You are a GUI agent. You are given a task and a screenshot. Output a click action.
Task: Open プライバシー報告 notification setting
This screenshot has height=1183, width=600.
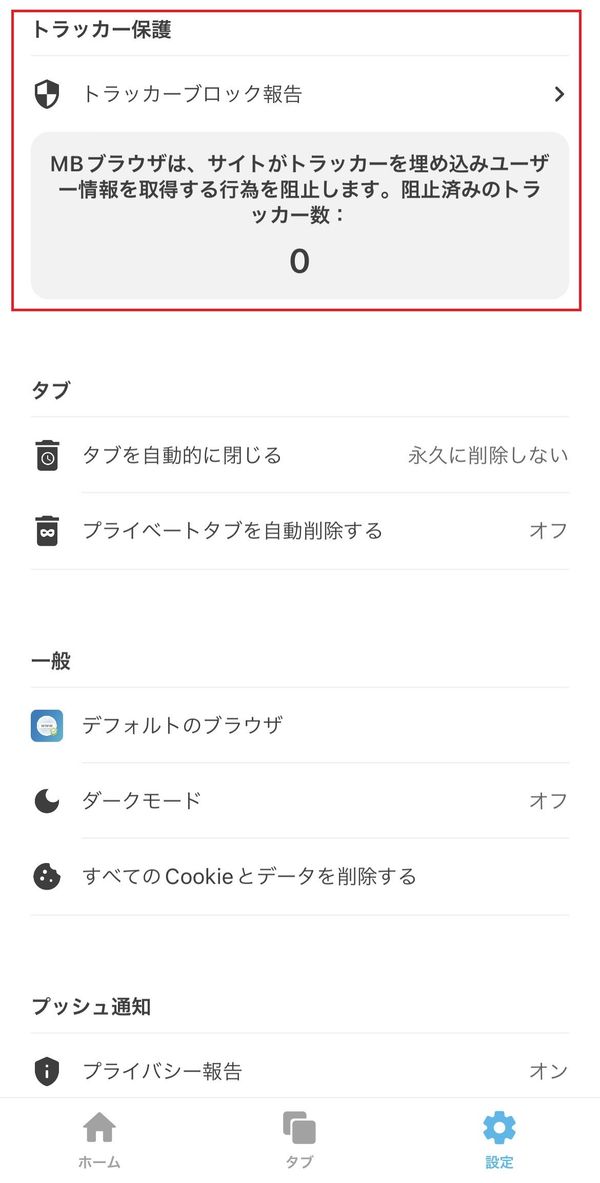point(300,1071)
